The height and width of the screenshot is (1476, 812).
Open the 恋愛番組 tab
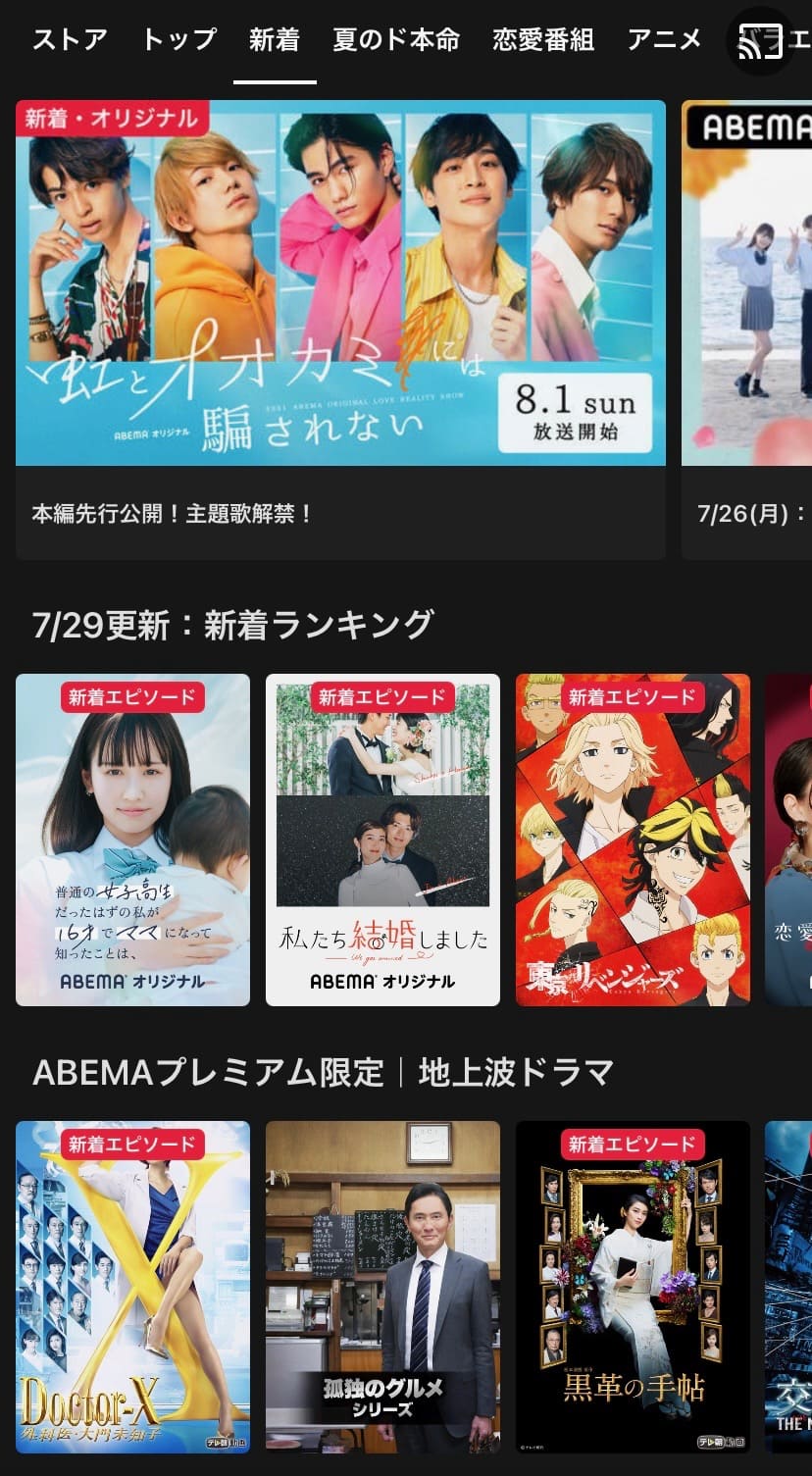[x=542, y=40]
